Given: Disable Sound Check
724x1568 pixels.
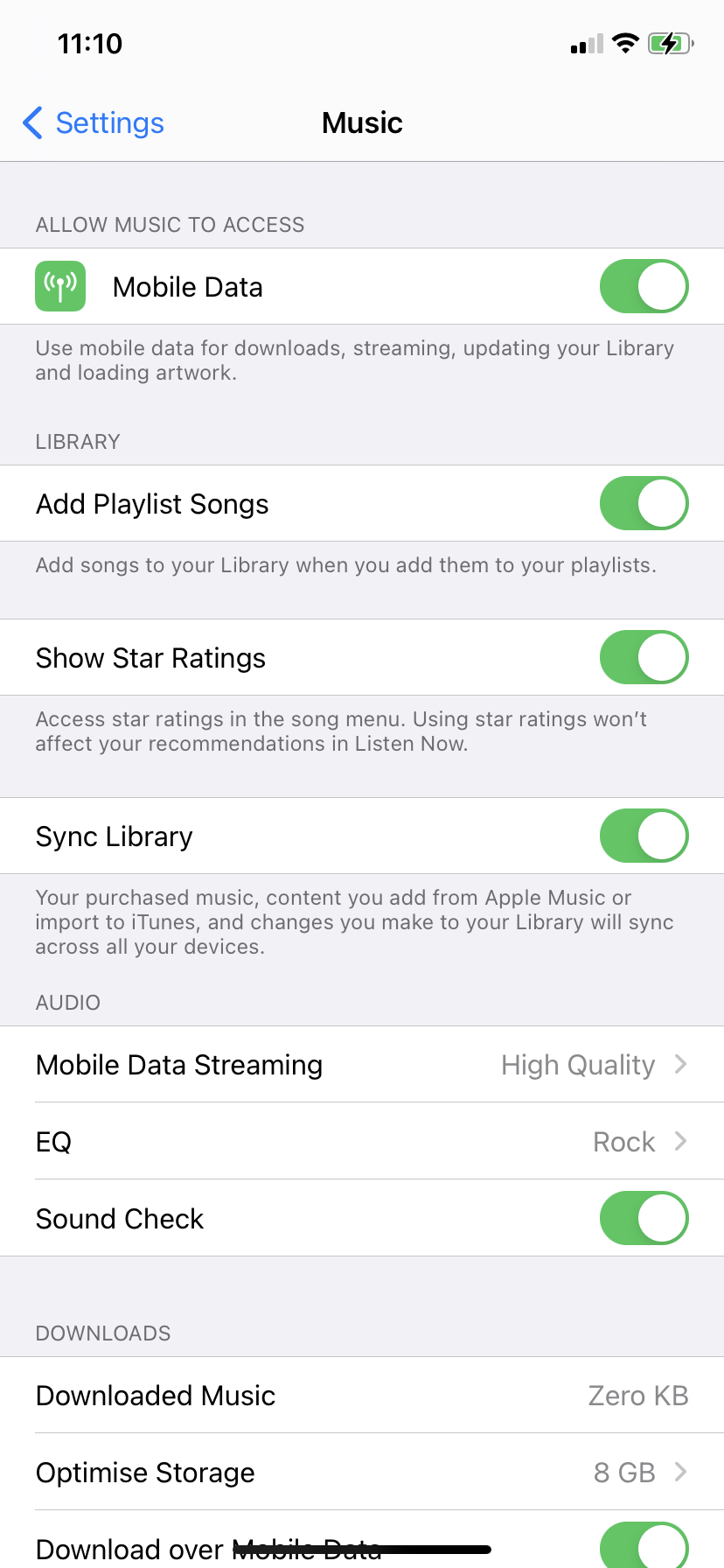Looking at the screenshot, I should tap(644, 1218).
